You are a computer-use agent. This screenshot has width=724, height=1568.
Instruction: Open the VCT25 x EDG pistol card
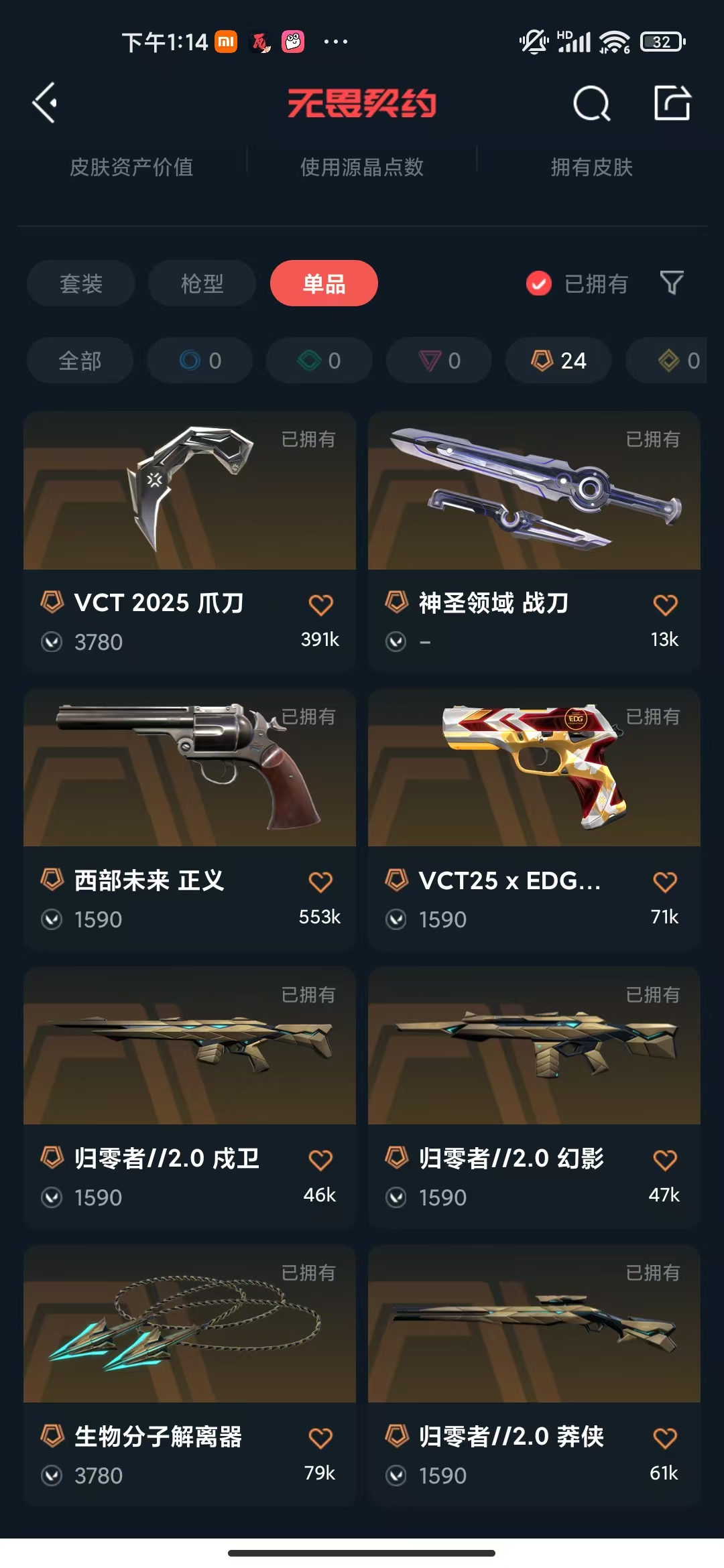coord(534,819)
